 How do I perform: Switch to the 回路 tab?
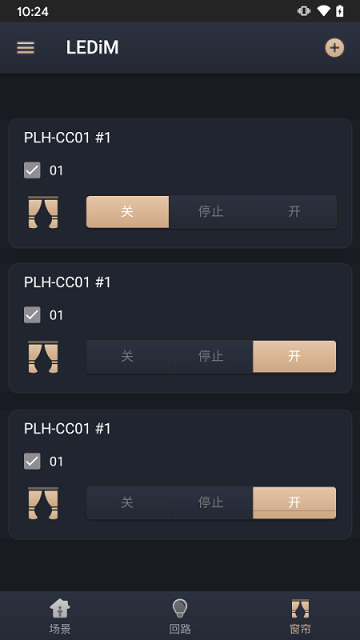pyautogui.click(x=180, y=616)
